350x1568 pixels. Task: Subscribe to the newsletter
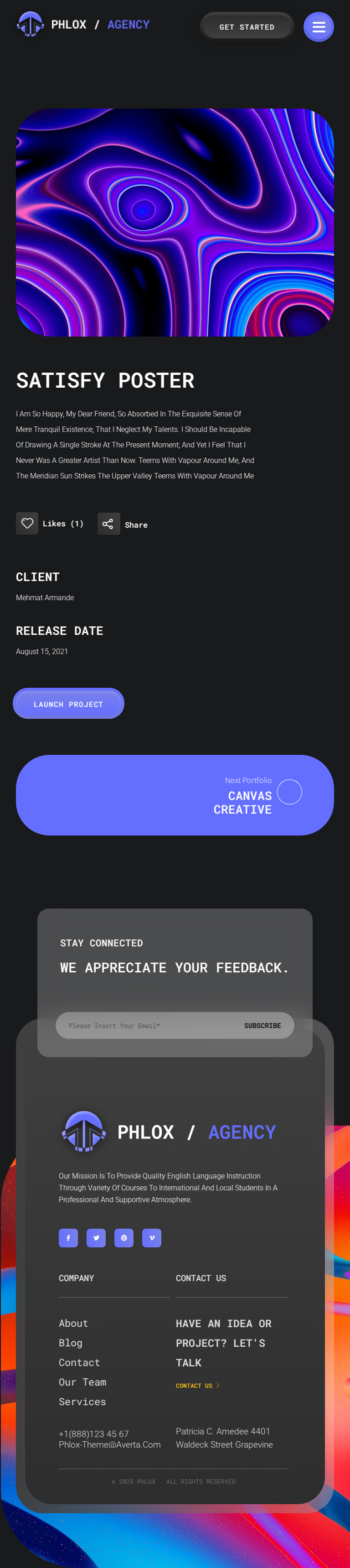tap(262, 1026)
